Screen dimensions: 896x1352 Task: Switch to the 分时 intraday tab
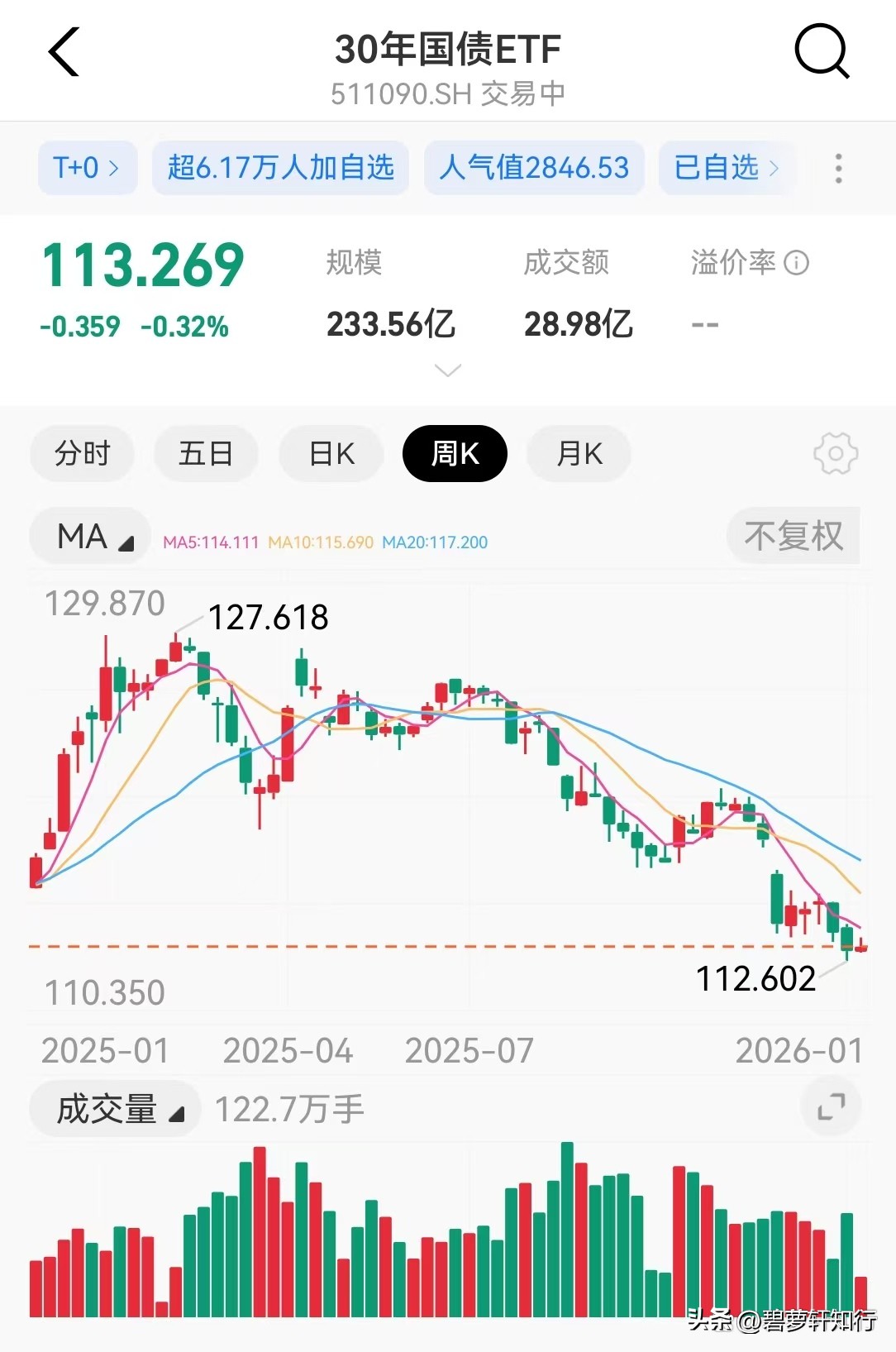click(82, 453)
